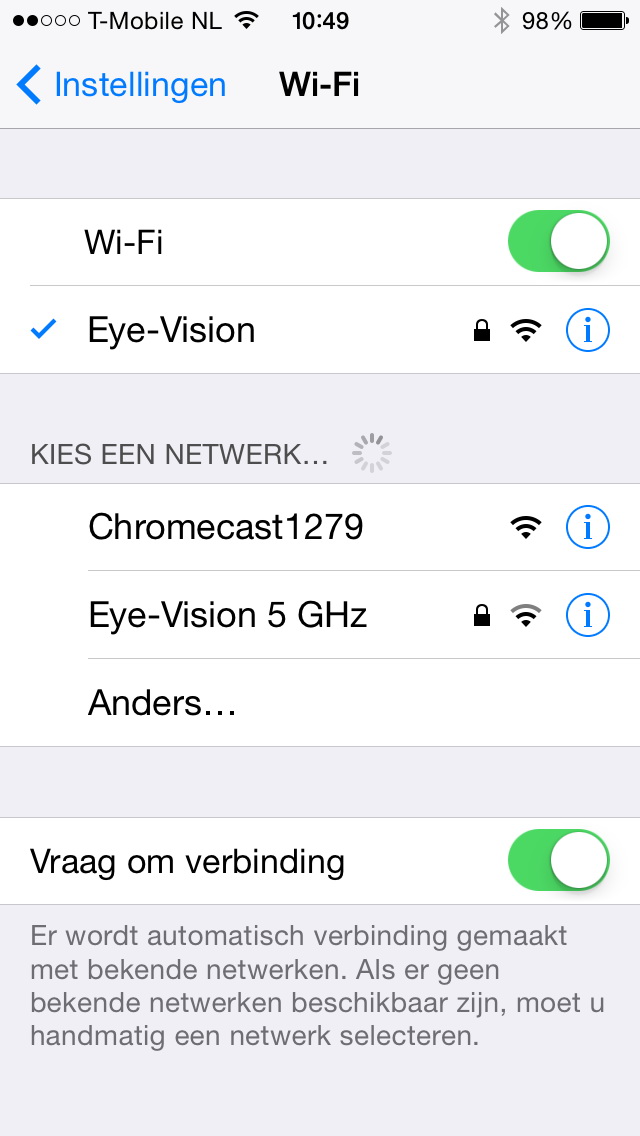640x1136 pixels.
Task: Show details of Chromecast1279 via info icon
Action: [587, 527]
